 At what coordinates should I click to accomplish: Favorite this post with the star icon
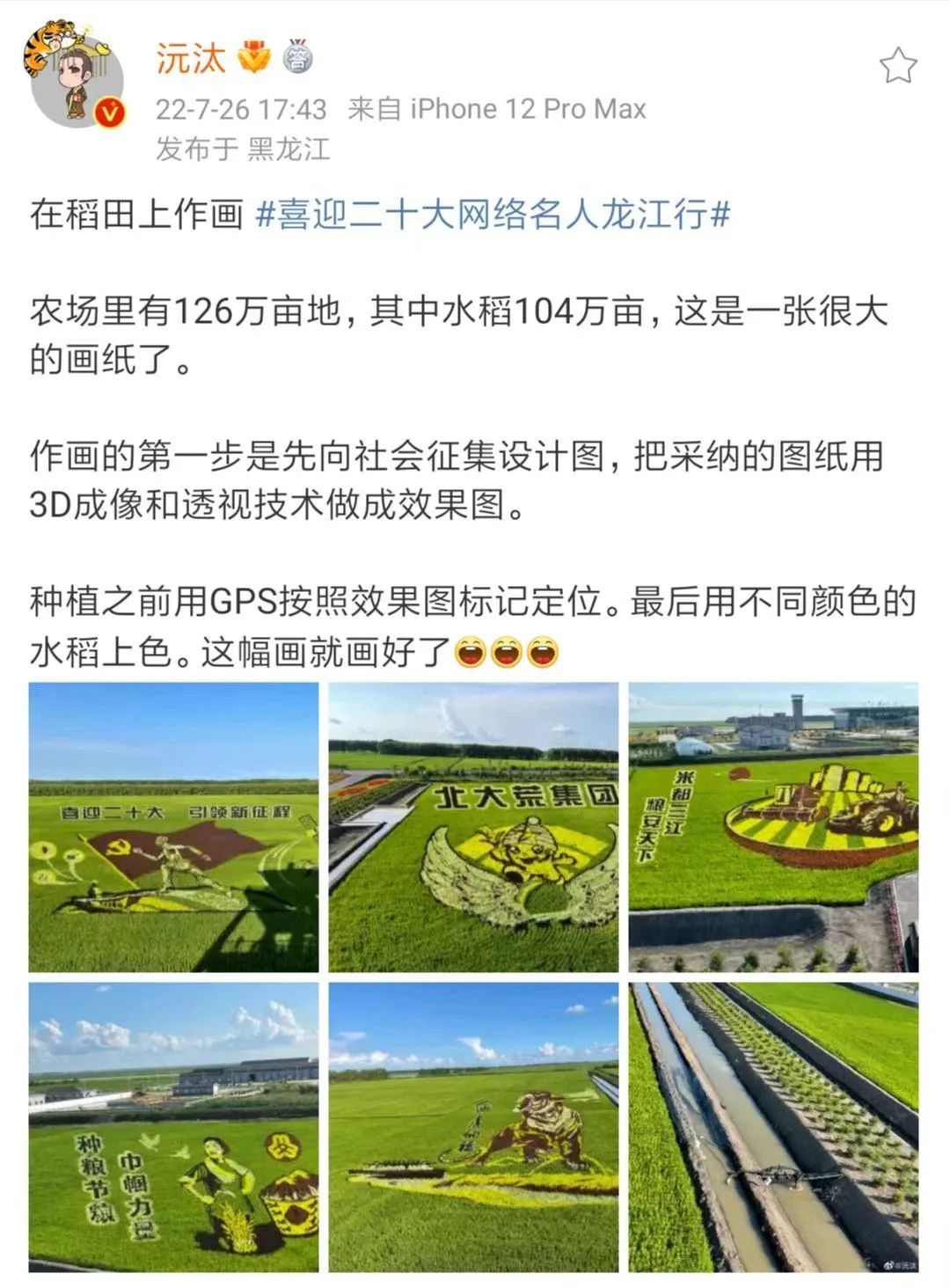[898, 67]
